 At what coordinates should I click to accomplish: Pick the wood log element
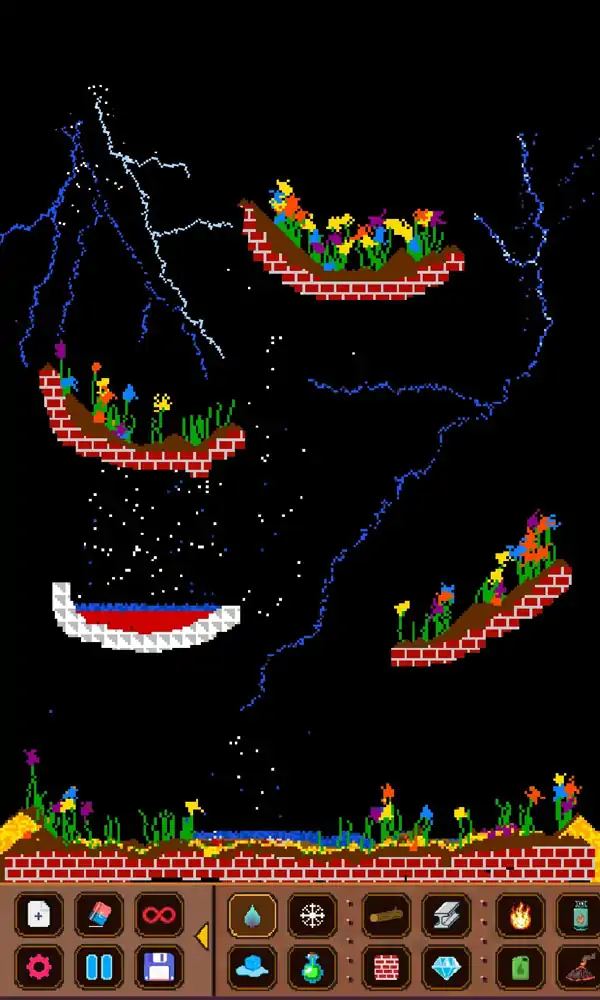point(386,914)
